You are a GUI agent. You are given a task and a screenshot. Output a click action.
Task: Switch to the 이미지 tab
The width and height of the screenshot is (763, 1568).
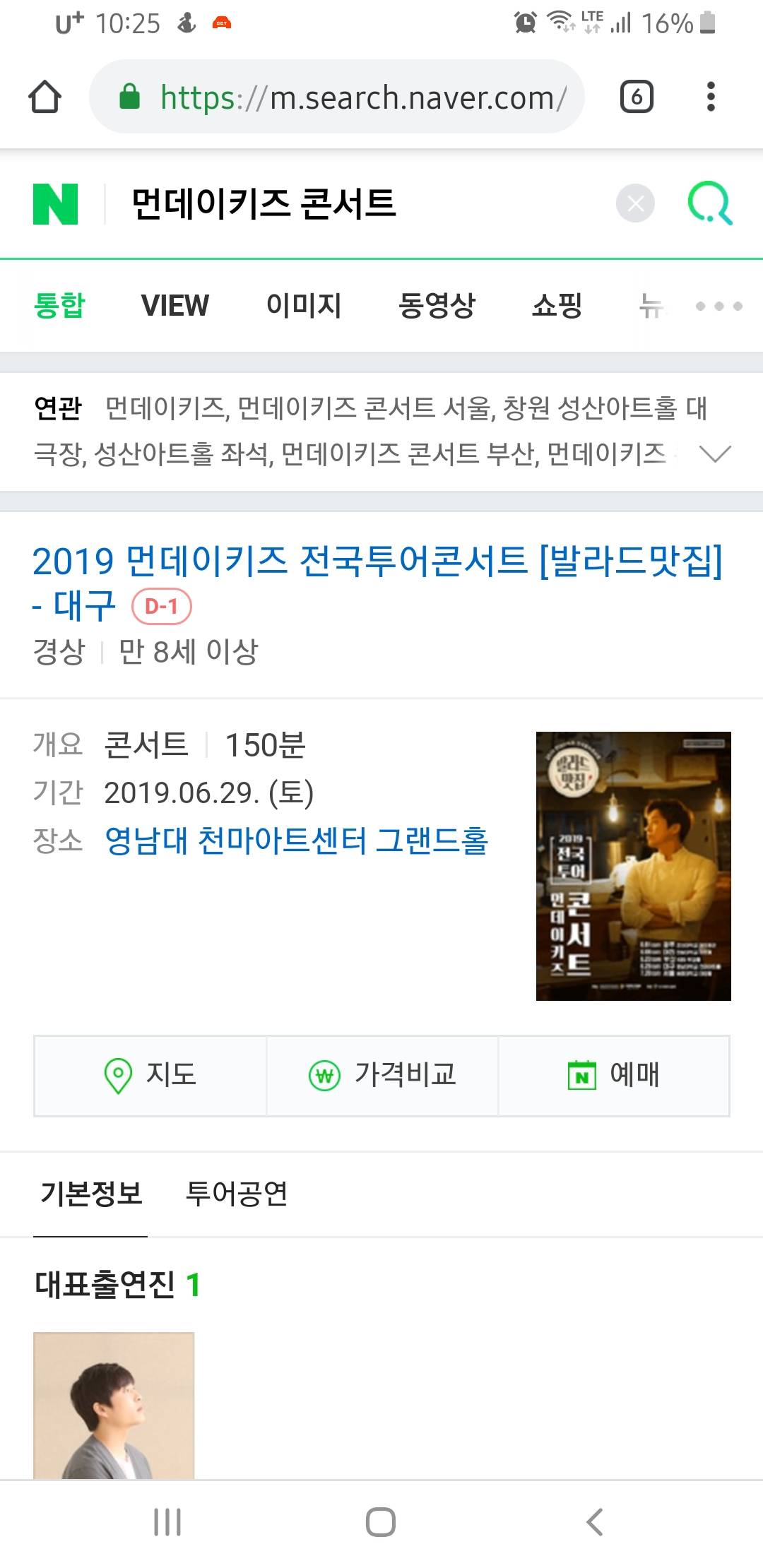coord(303,306)
